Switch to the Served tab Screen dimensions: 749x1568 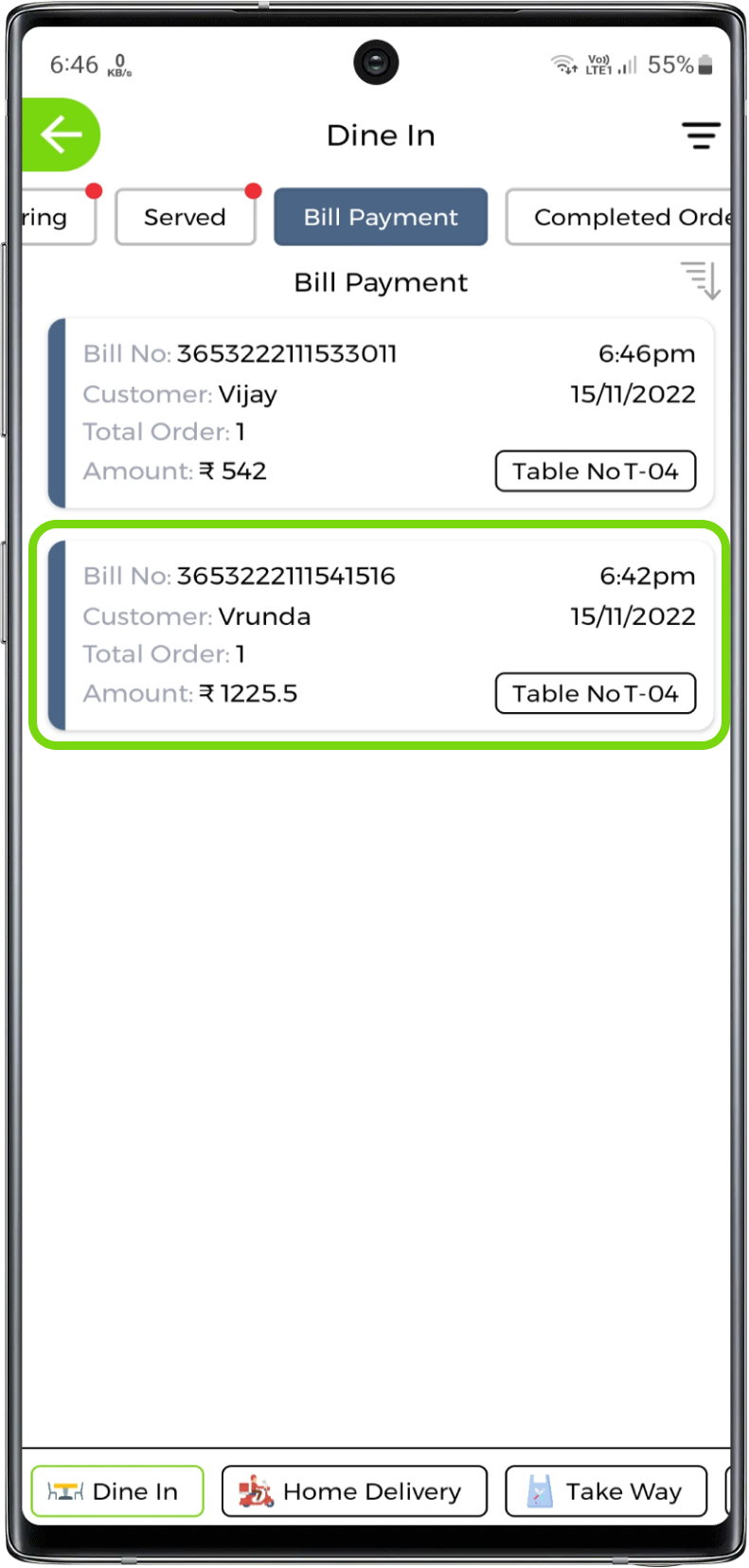(186, 217)
